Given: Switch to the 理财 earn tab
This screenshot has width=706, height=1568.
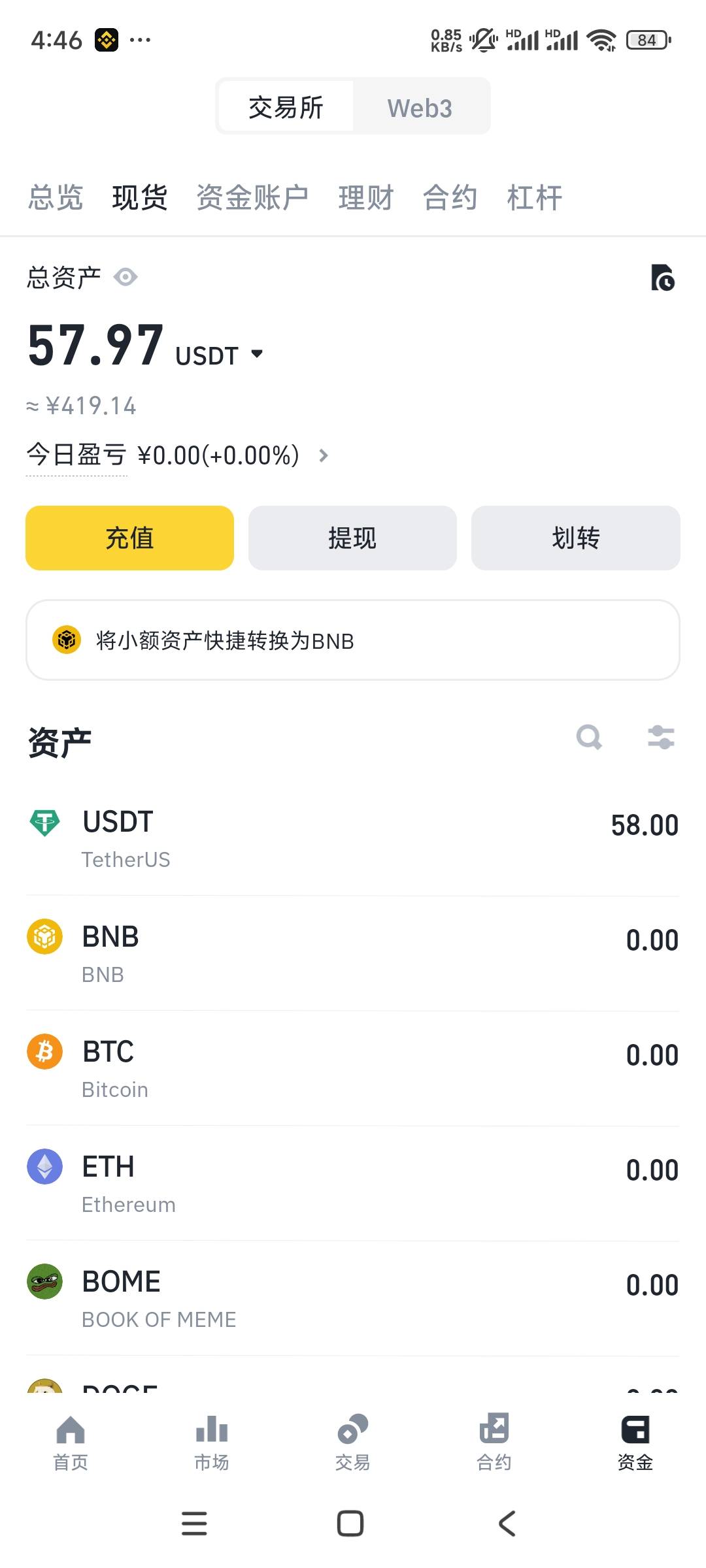Looking at the screenshot, I should click(365, 197).
